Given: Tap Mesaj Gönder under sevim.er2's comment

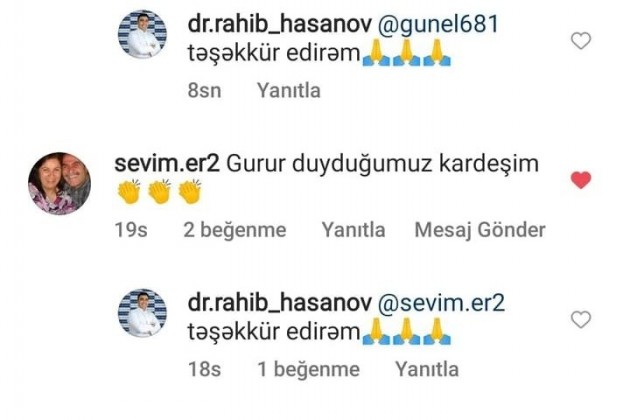Looking at the screenshot, I should point(480,230).
